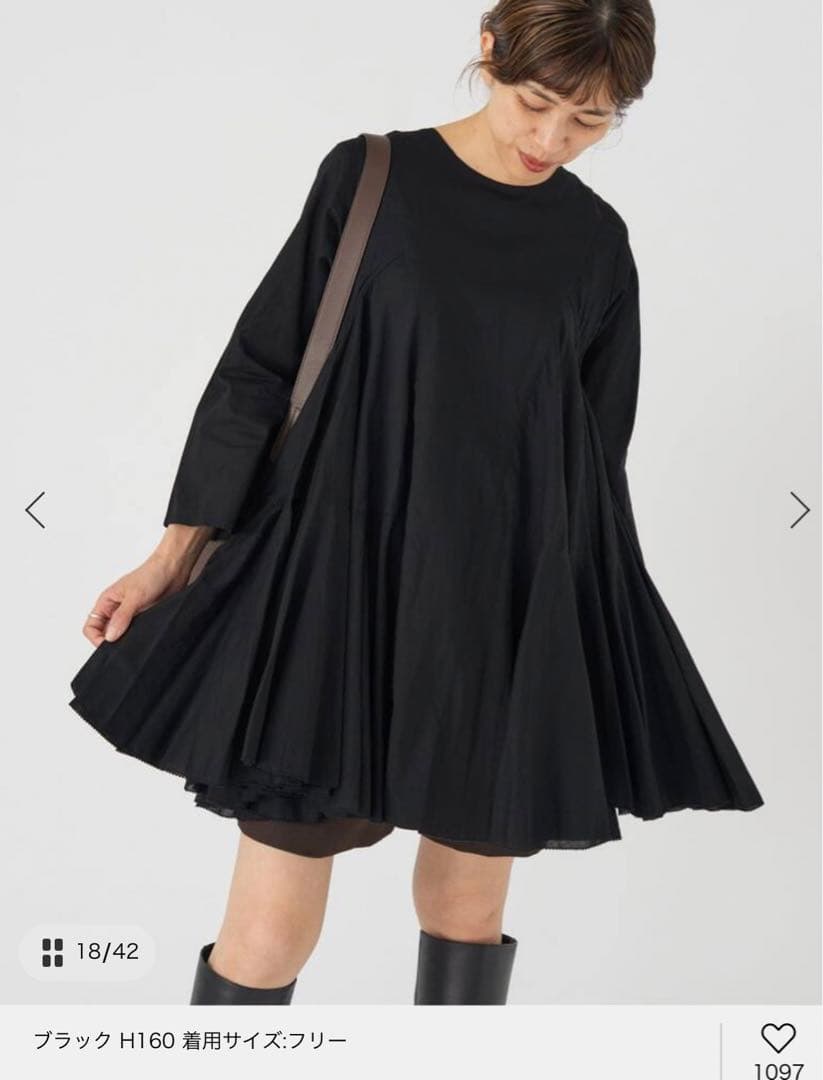This screenshot has height=1080, width=823.
Task: Go to the previous product image
Action: (36, 510)
